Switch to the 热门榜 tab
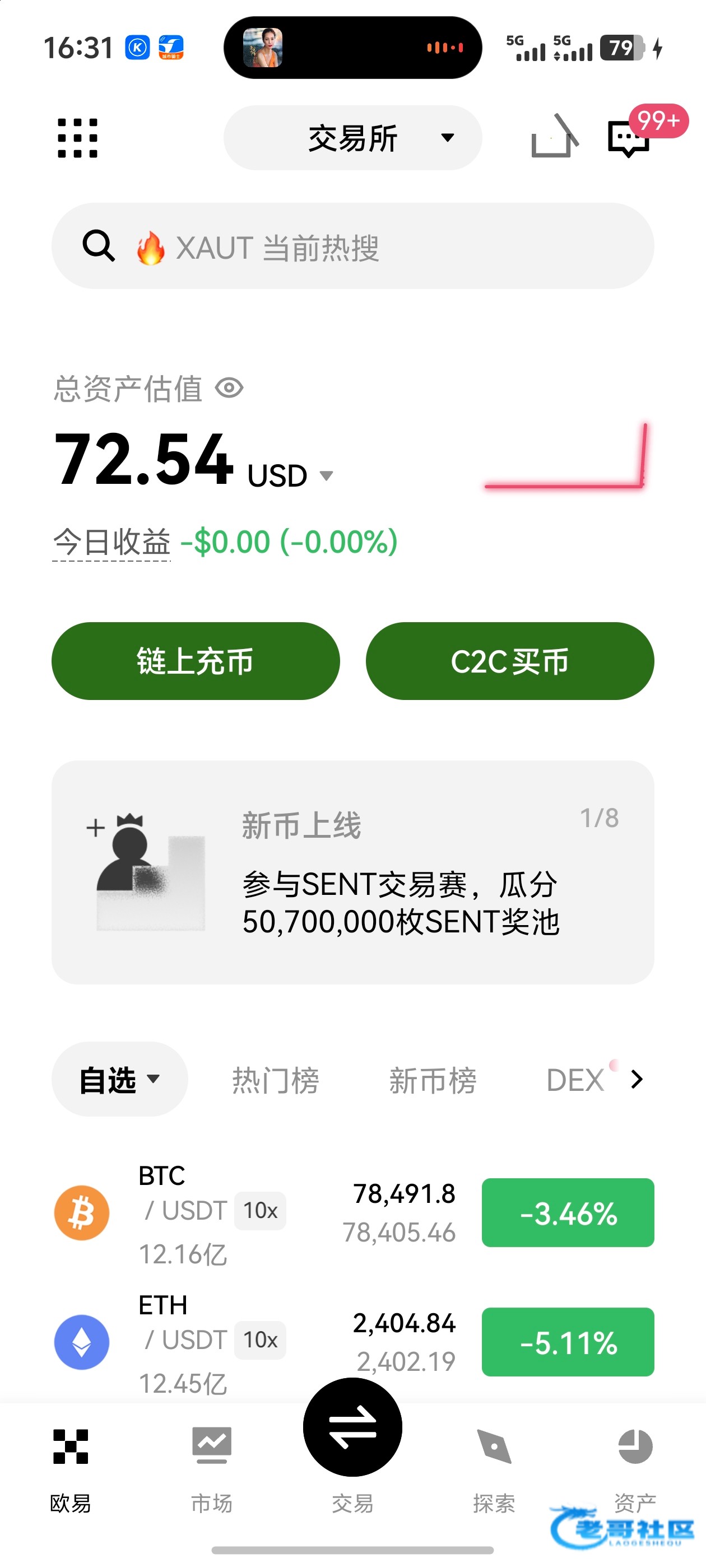The height and width of the screenshot is (1568, 706). pos(275,1080)
